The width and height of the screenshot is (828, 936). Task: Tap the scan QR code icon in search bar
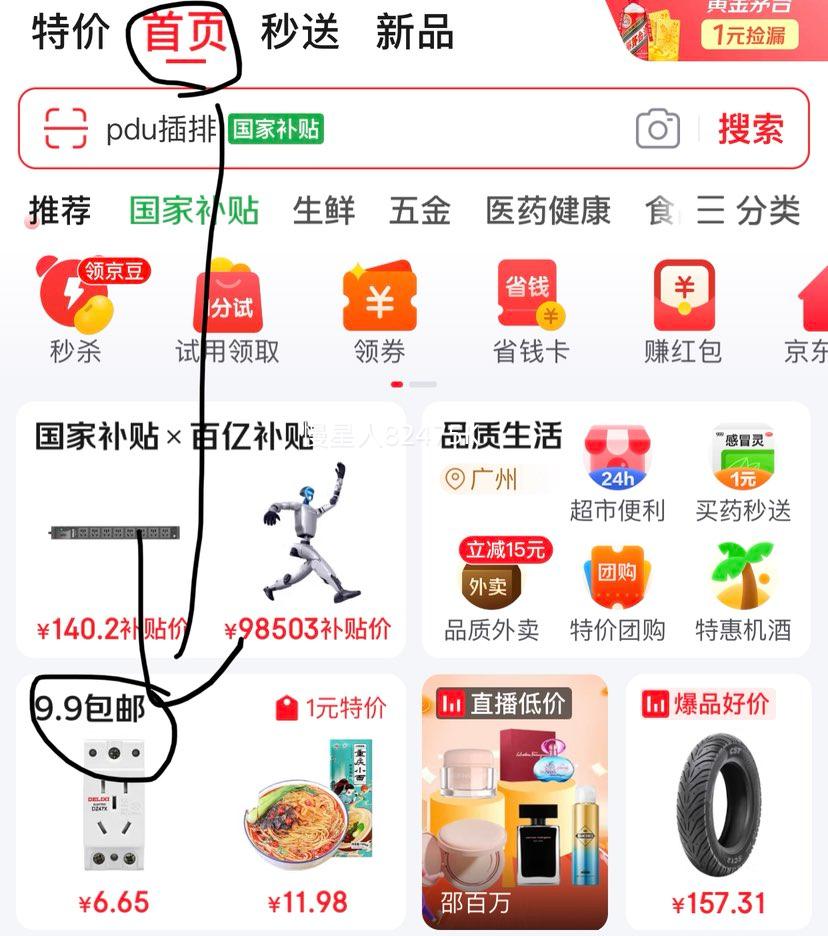[x=66, y=128]
